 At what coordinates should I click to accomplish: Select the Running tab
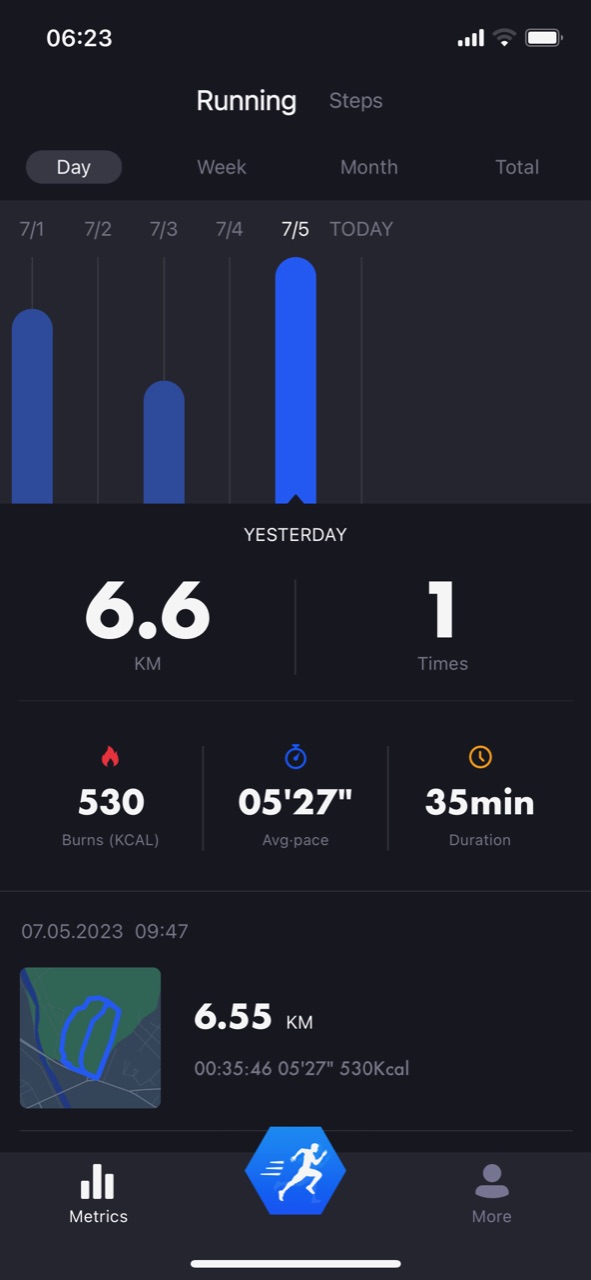[246, 101]
